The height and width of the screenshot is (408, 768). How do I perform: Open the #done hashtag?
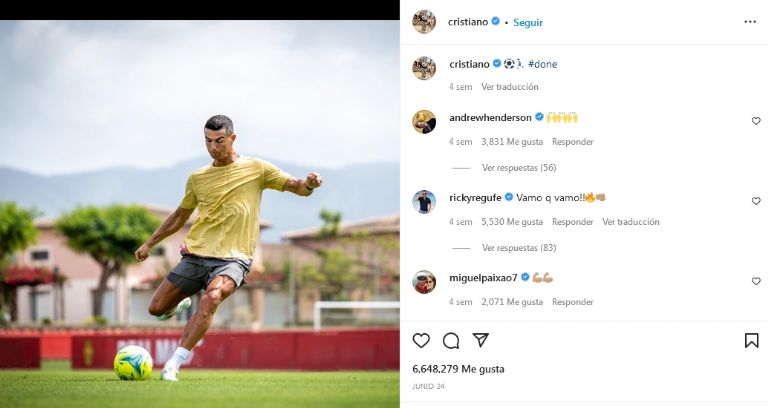pos(545,64)
